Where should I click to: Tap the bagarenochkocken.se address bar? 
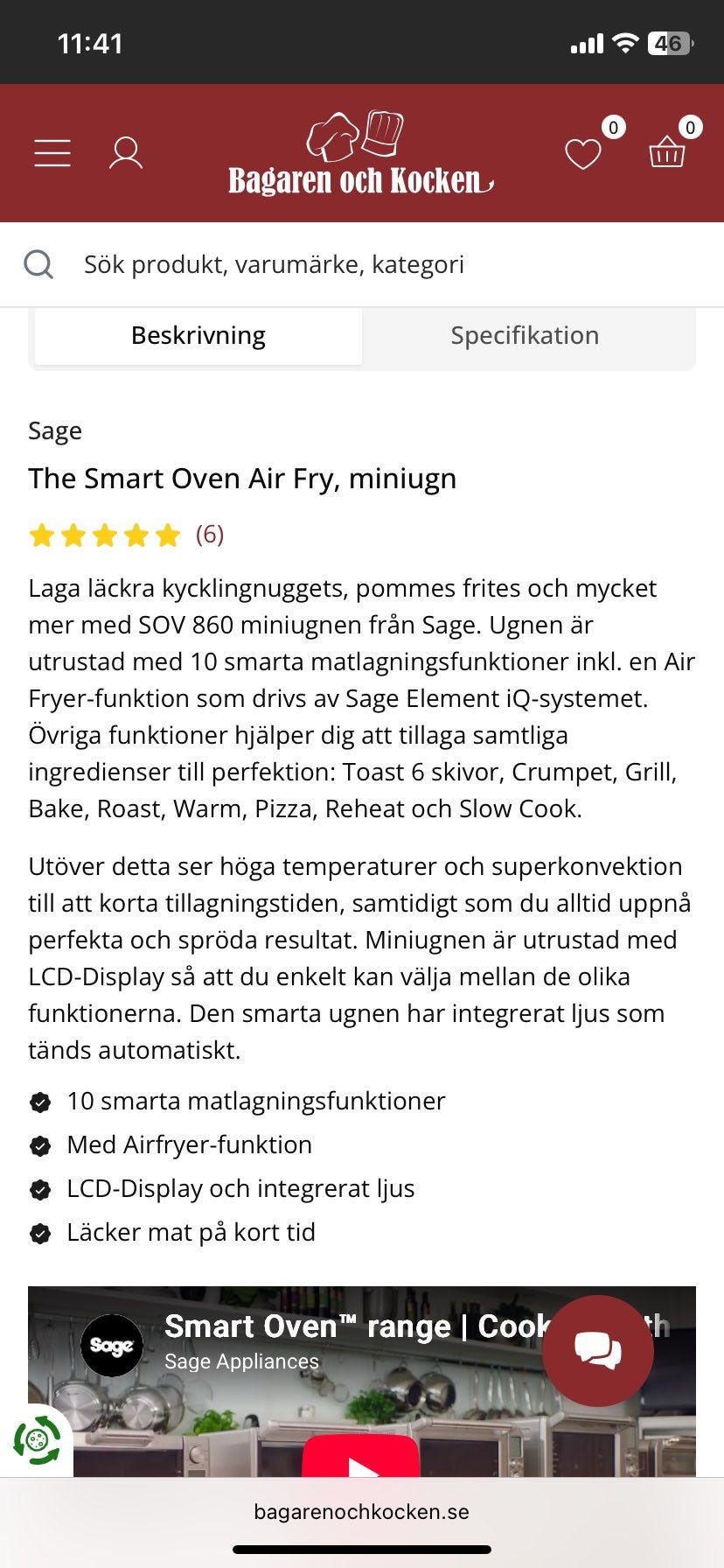click(x=362, y=1511)
